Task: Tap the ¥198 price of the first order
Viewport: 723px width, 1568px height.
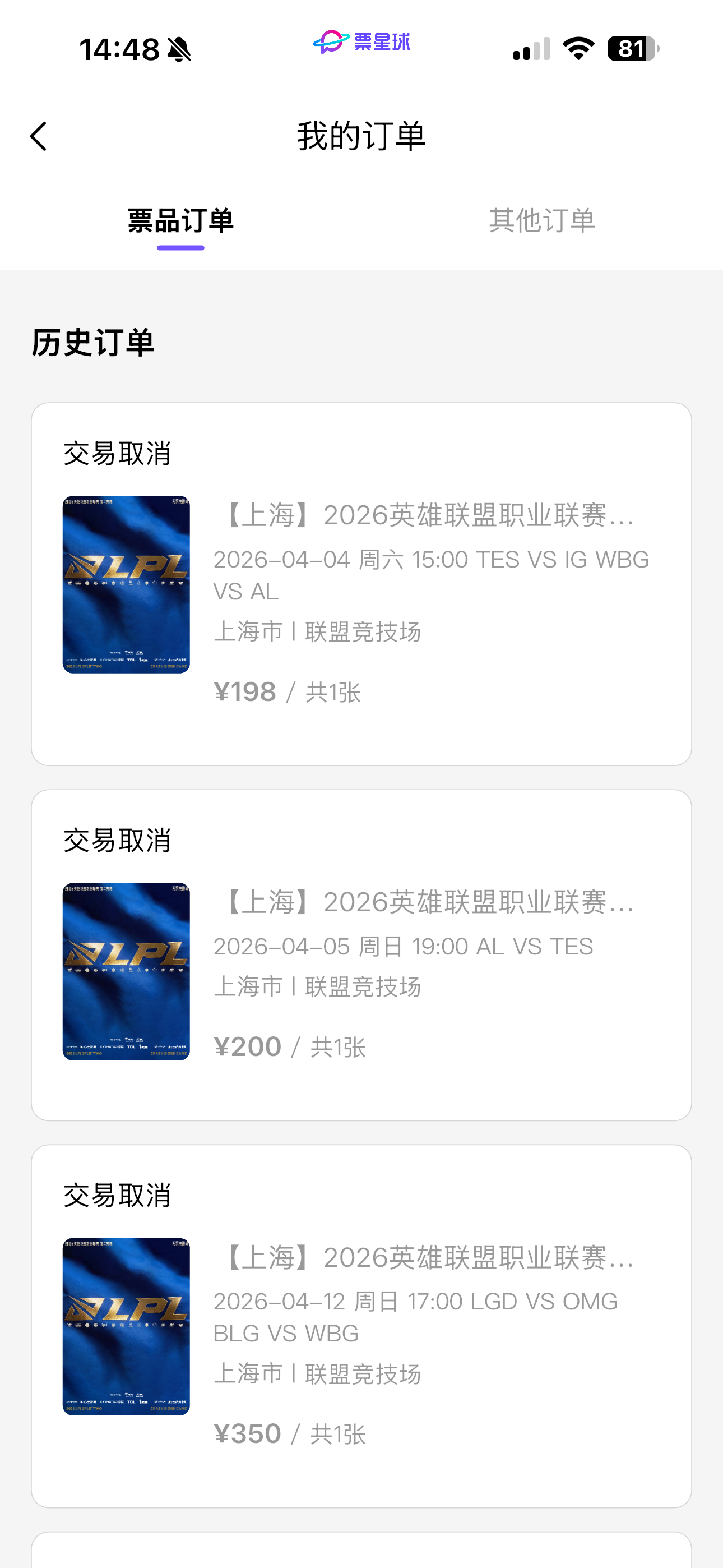Action: point(245,692)
